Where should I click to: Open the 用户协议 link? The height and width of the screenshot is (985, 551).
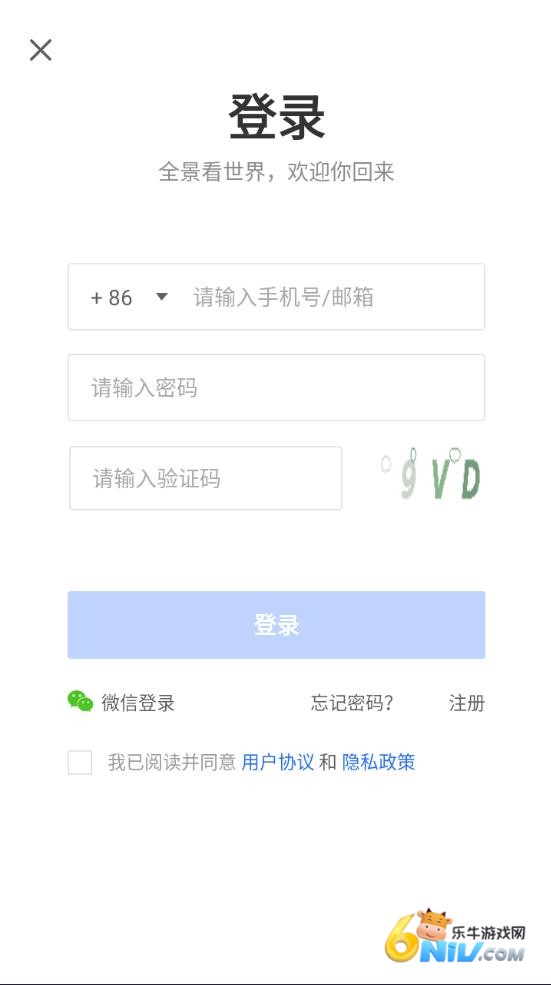(x=278, y=763)
